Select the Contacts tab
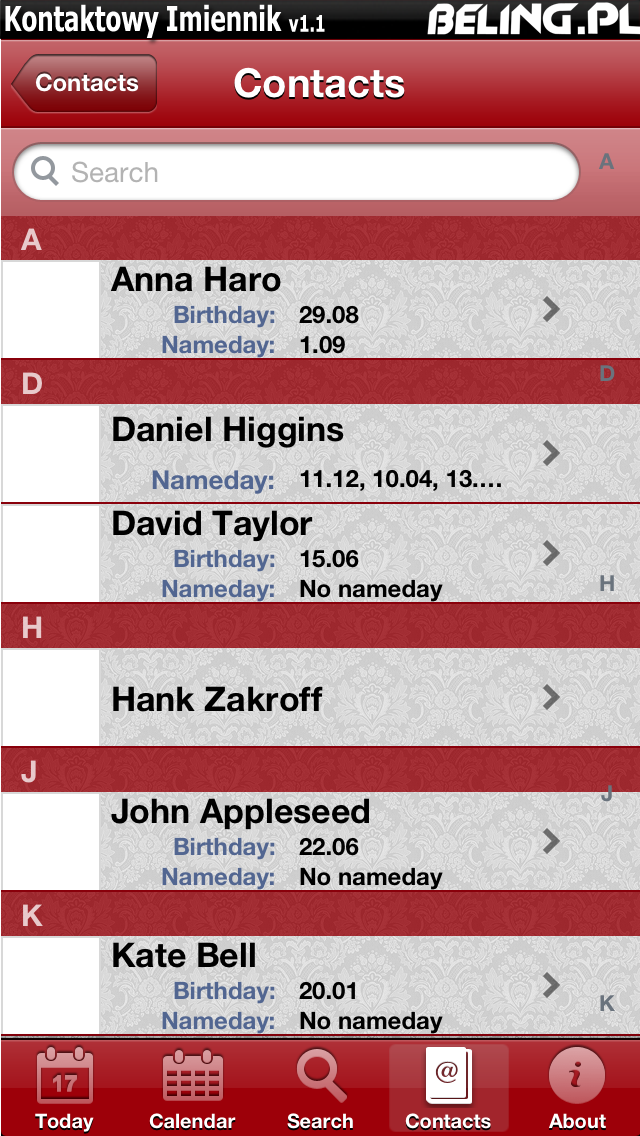640x1136 pixels. (x=448, y=1089)
